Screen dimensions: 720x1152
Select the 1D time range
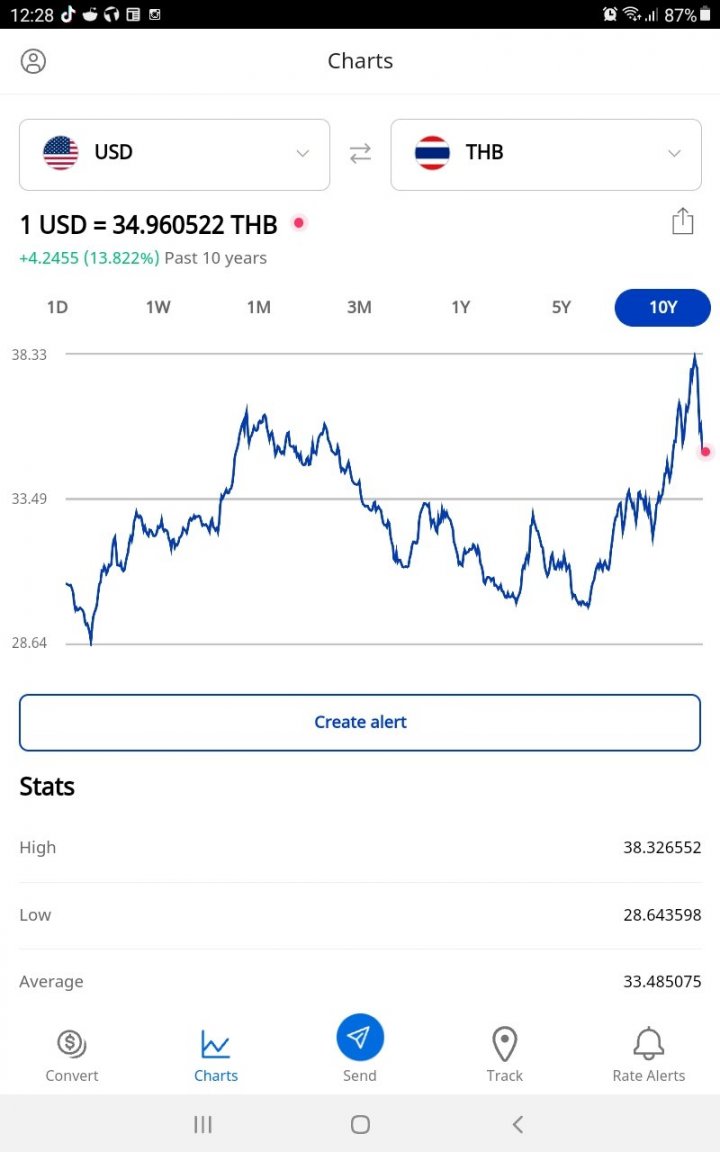tap(57, 307)
